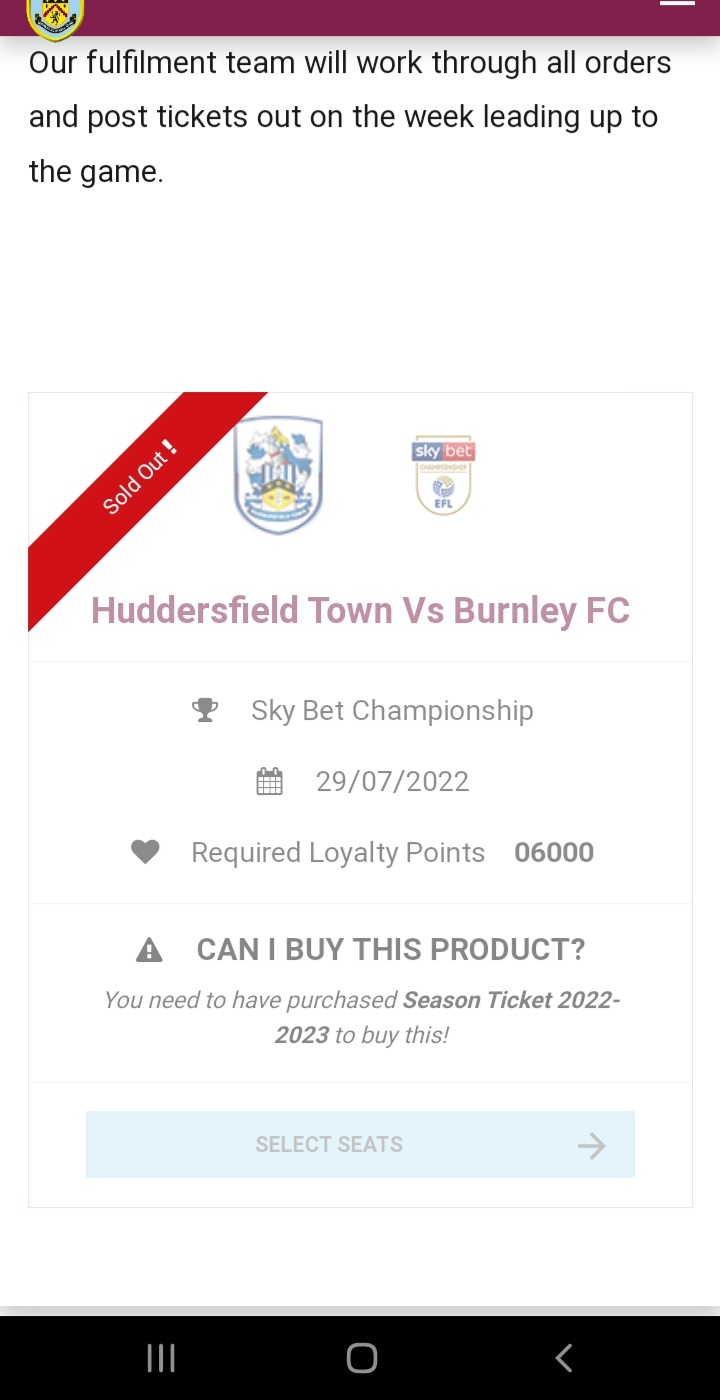The width and height of the screenshot is (720, 1400).
Task: Open Huddersfield Town Vs Burnley FC fixture
Action: 360,610
